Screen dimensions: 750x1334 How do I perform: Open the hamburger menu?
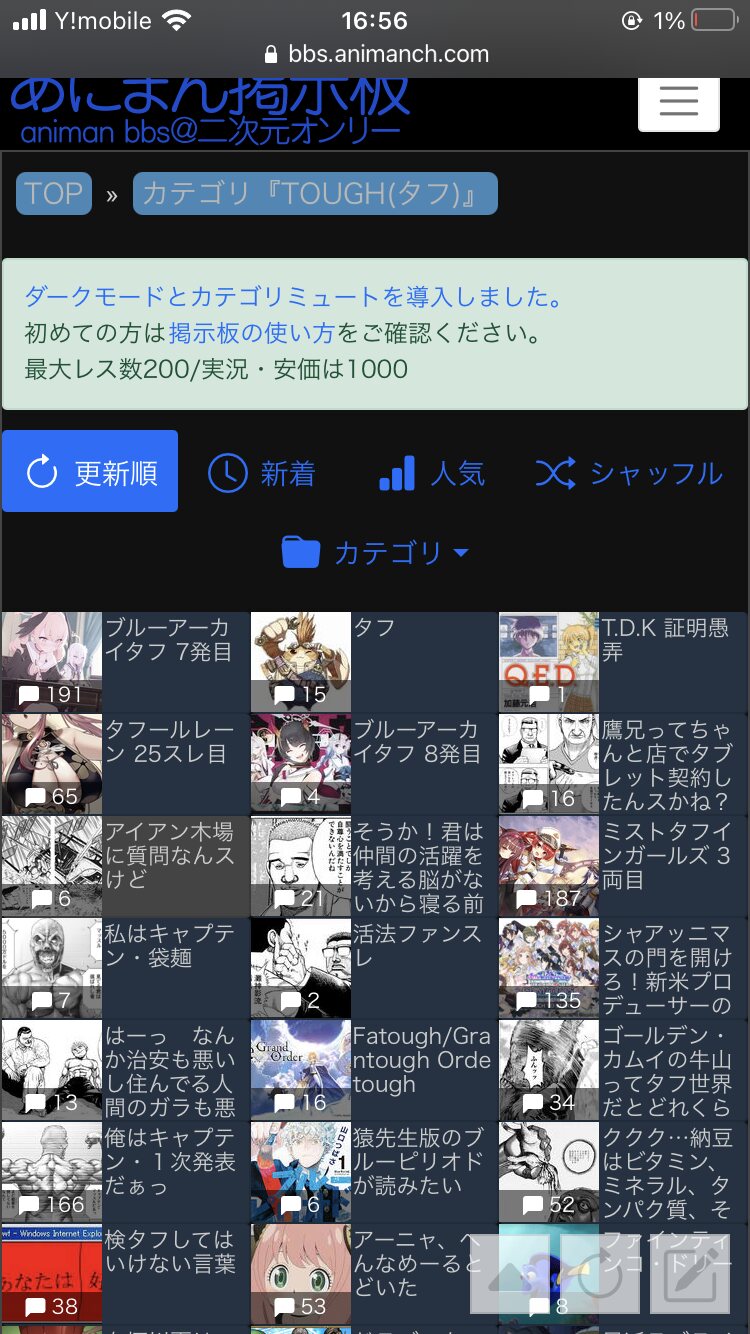(678, 102)
